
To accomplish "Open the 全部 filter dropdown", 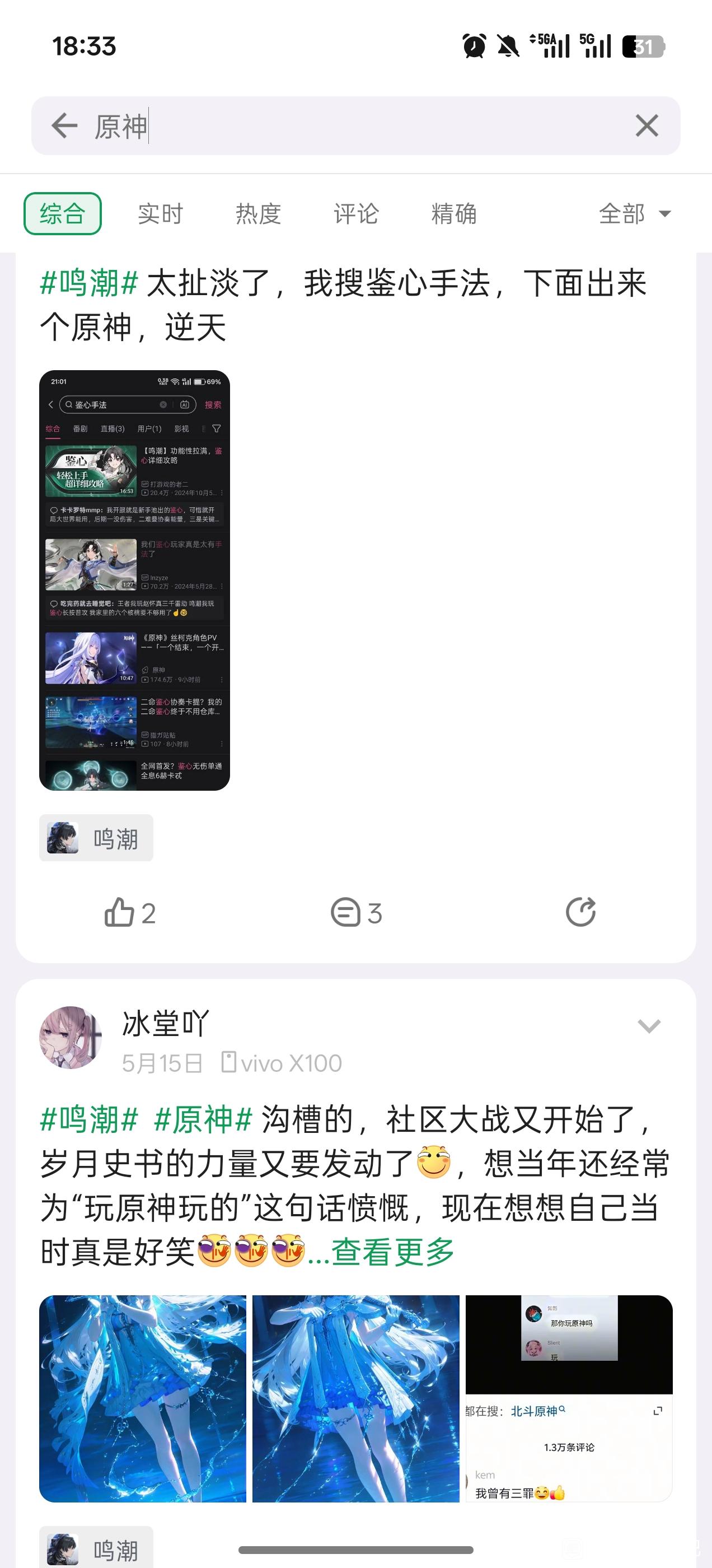I will pyautogui.click(x=634, y=214).
